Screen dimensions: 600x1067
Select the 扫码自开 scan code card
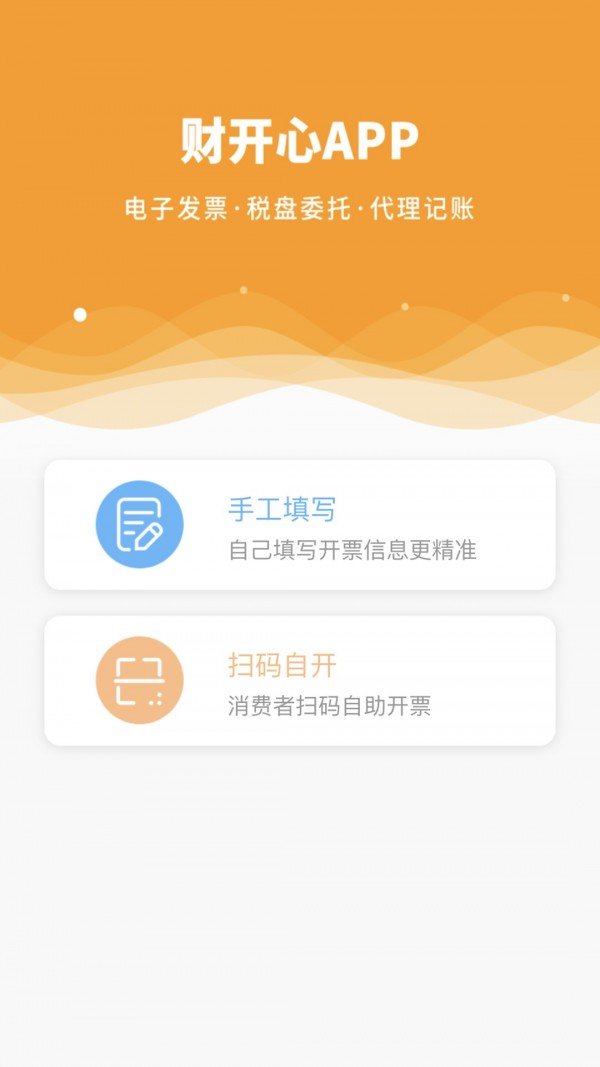click(x=300, y=681)
